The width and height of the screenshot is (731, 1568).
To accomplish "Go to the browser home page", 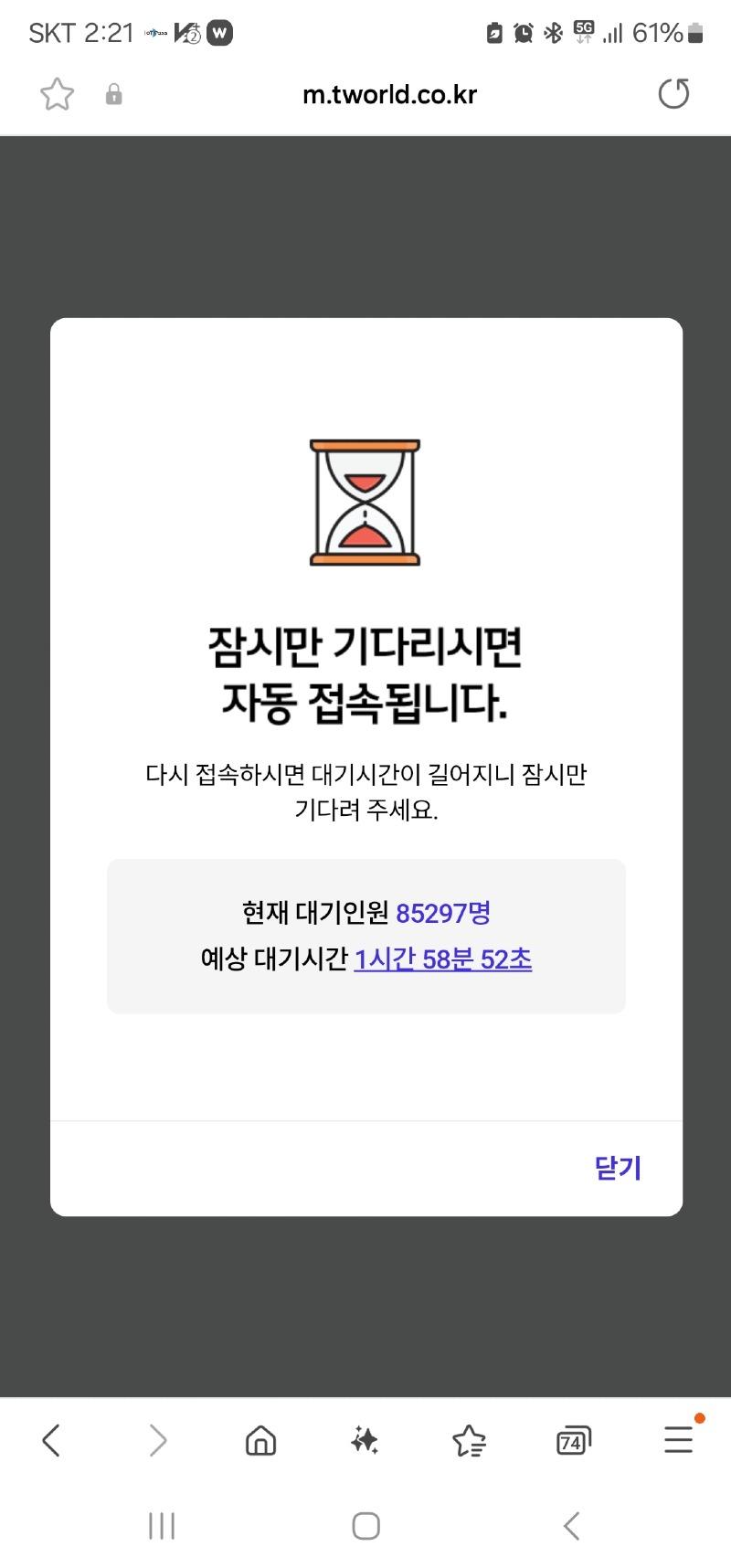I will 260,1440.
